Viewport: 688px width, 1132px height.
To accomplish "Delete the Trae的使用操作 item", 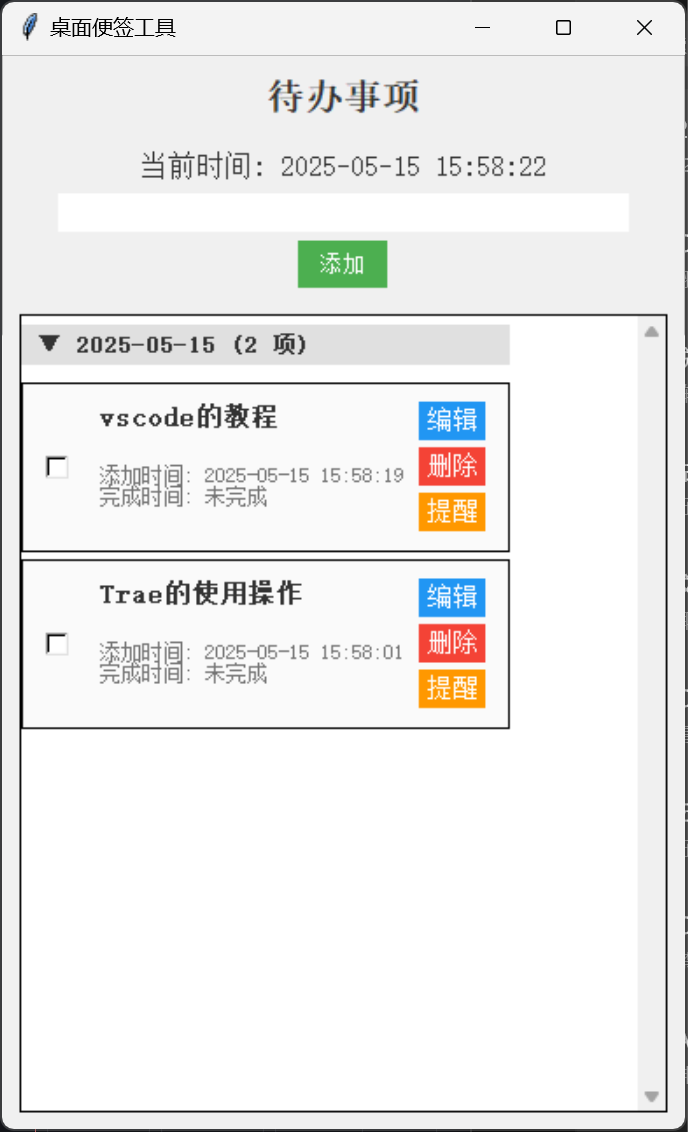I will [452, 643].
